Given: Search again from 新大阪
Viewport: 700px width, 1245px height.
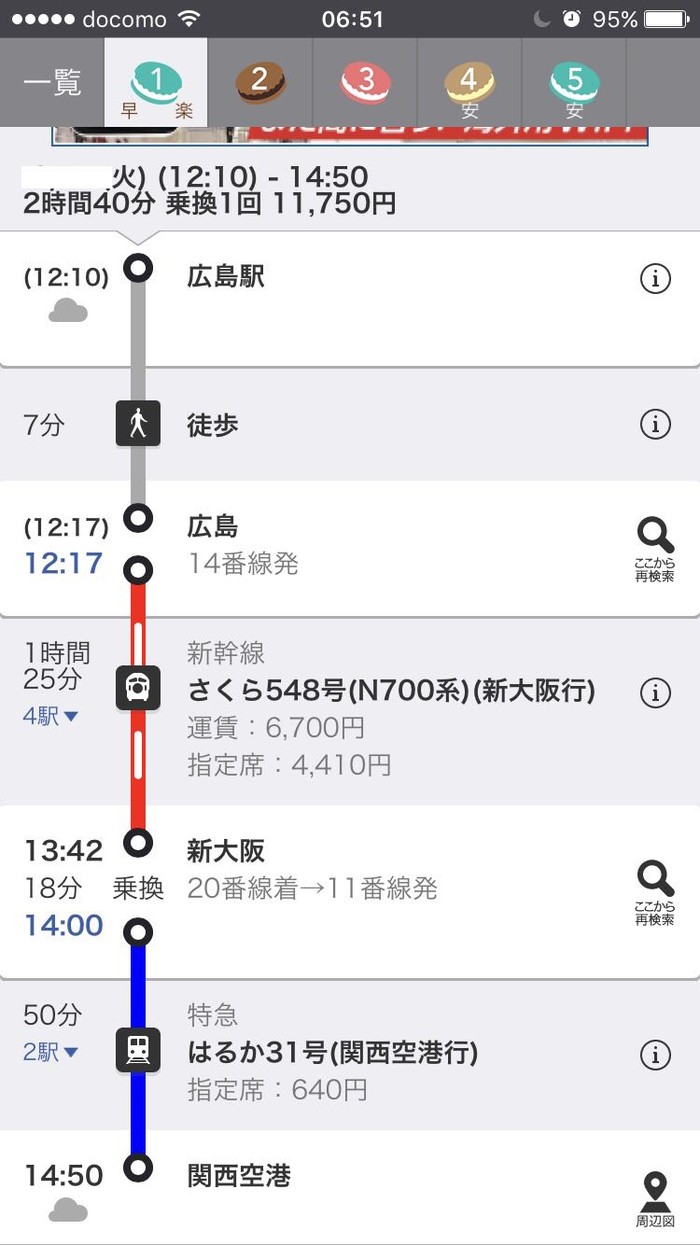Looking at the screenshot, I should (655, 891).
